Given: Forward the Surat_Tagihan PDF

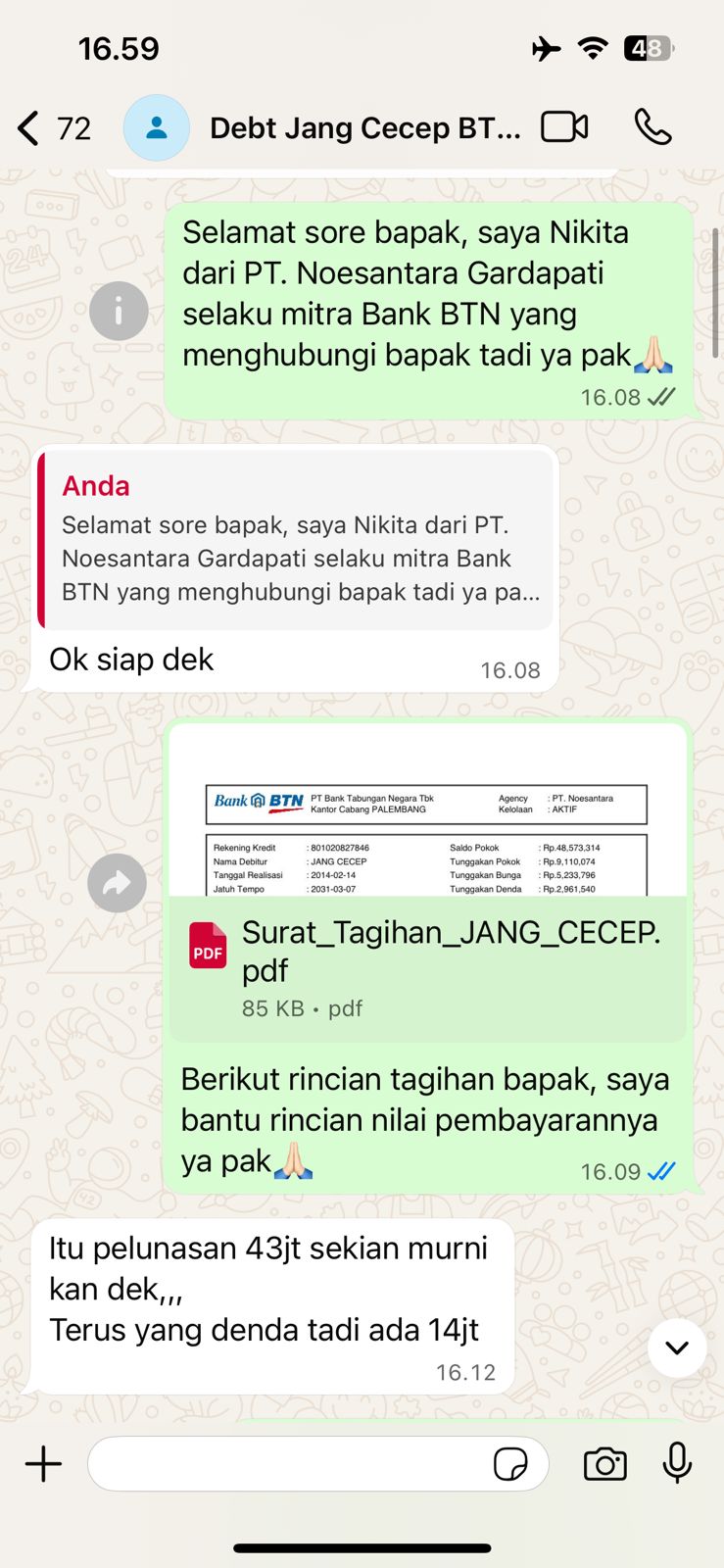Looking at the screenshot, I should 117,883.
